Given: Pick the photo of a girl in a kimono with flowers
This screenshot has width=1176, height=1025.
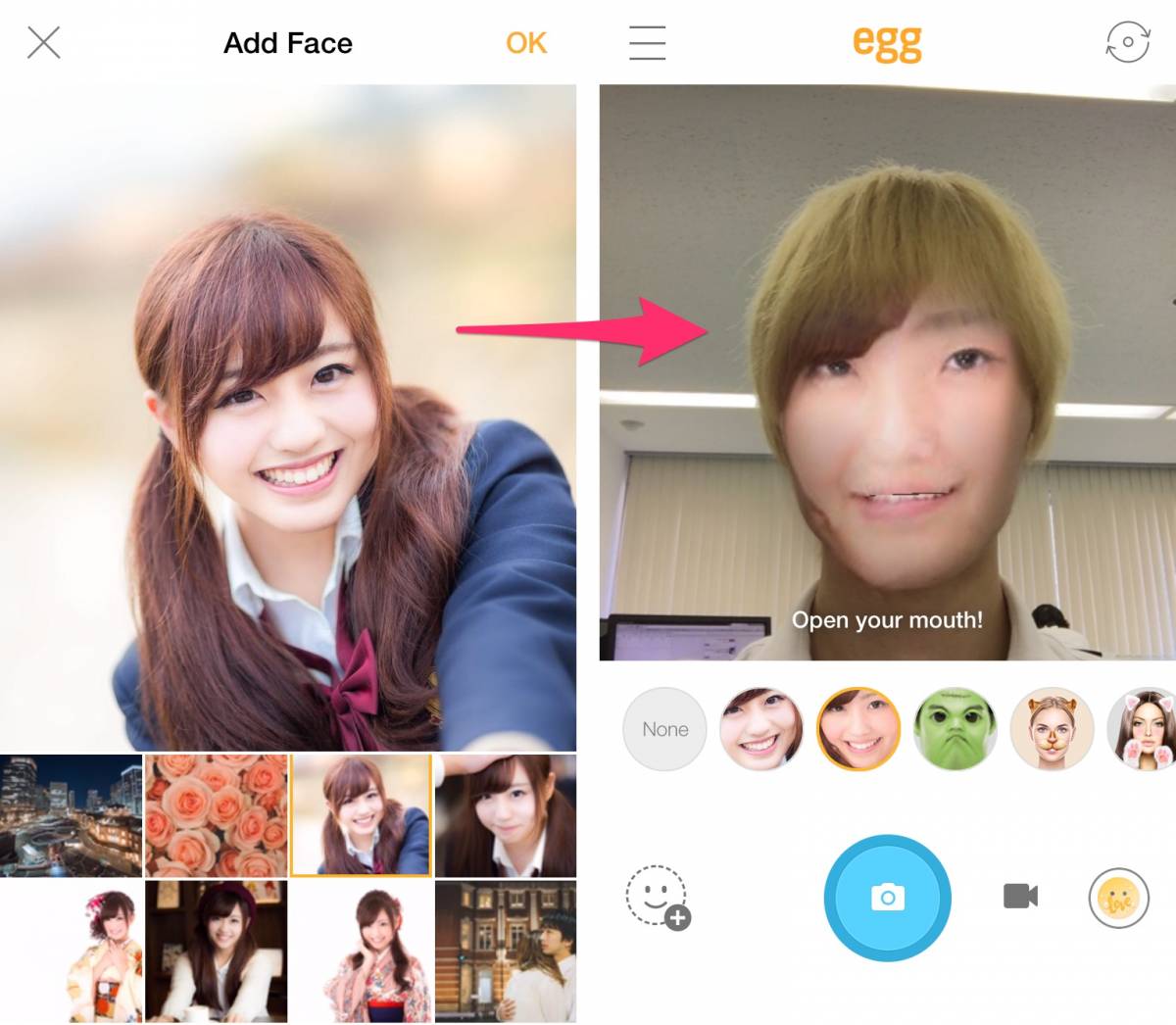Looking at the screenshot, I should click(71, 951).
